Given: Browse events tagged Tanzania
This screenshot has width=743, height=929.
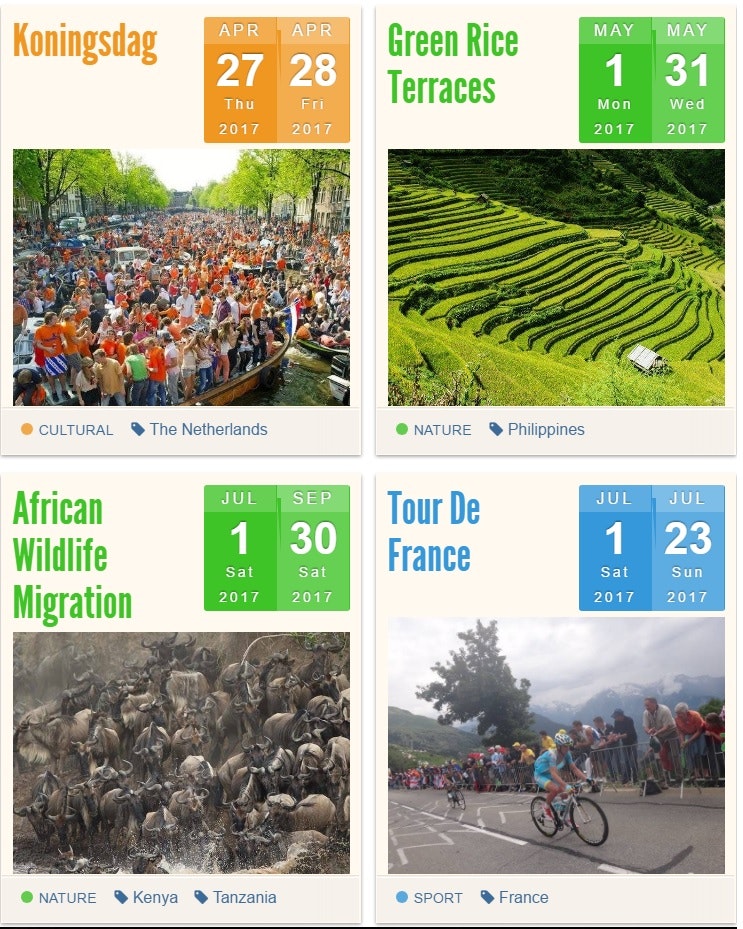Looking at the screenshot, I should [x=244, y=898].
